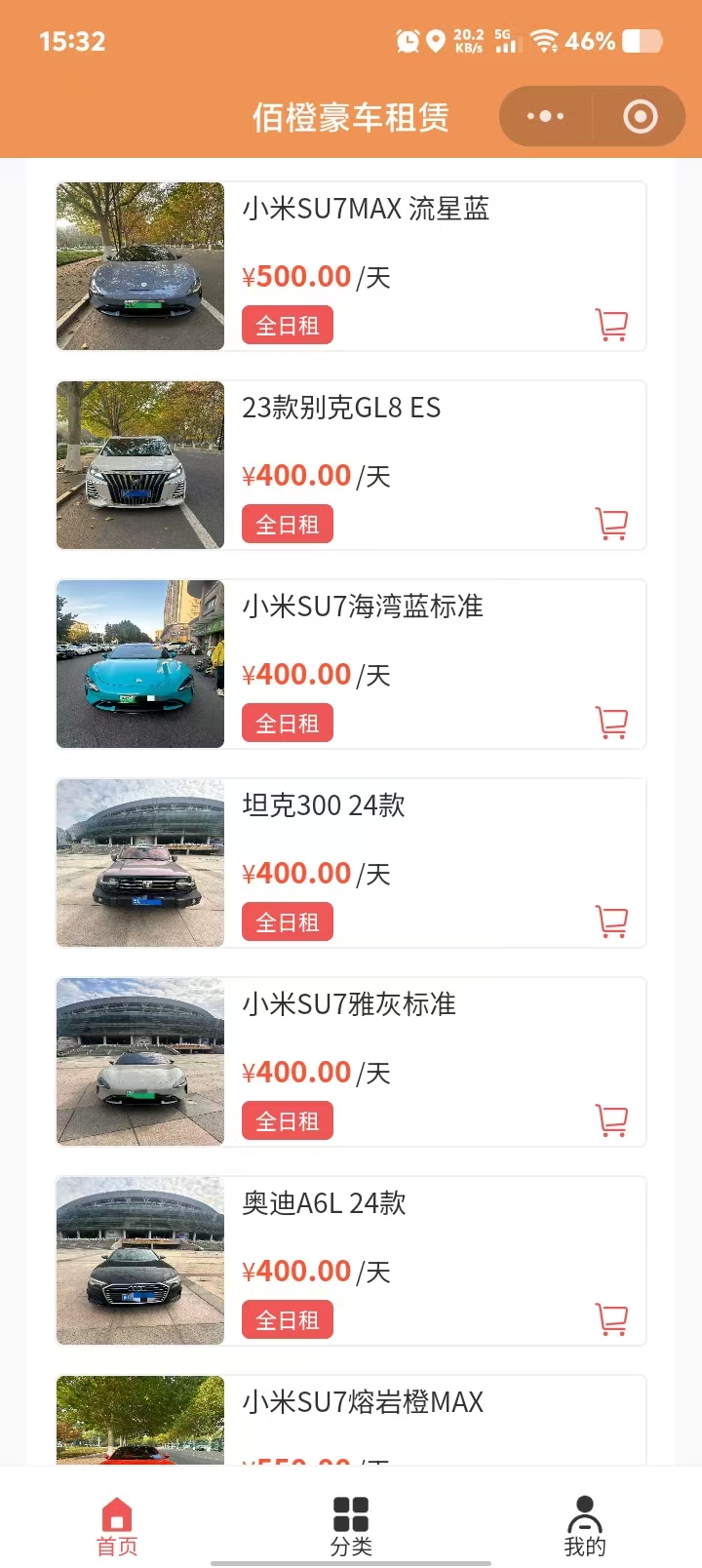View the 23款别克GL8 ES car photo
This screenshot has width=702, height=1568.
(x=140, y=465)
